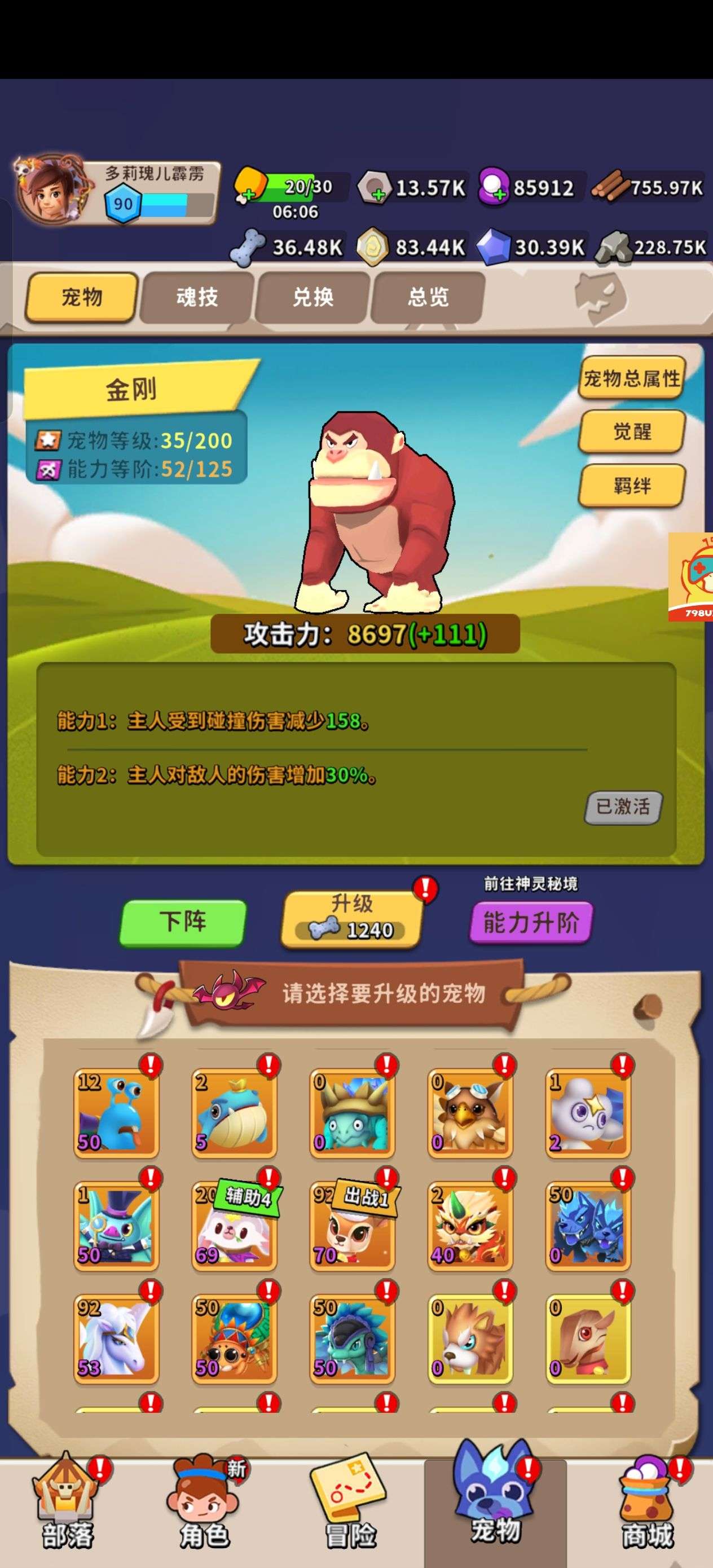Select the rabbit pet marked 辅助4
Screen dimensions: 713x1568
[x=234, y=1226]
